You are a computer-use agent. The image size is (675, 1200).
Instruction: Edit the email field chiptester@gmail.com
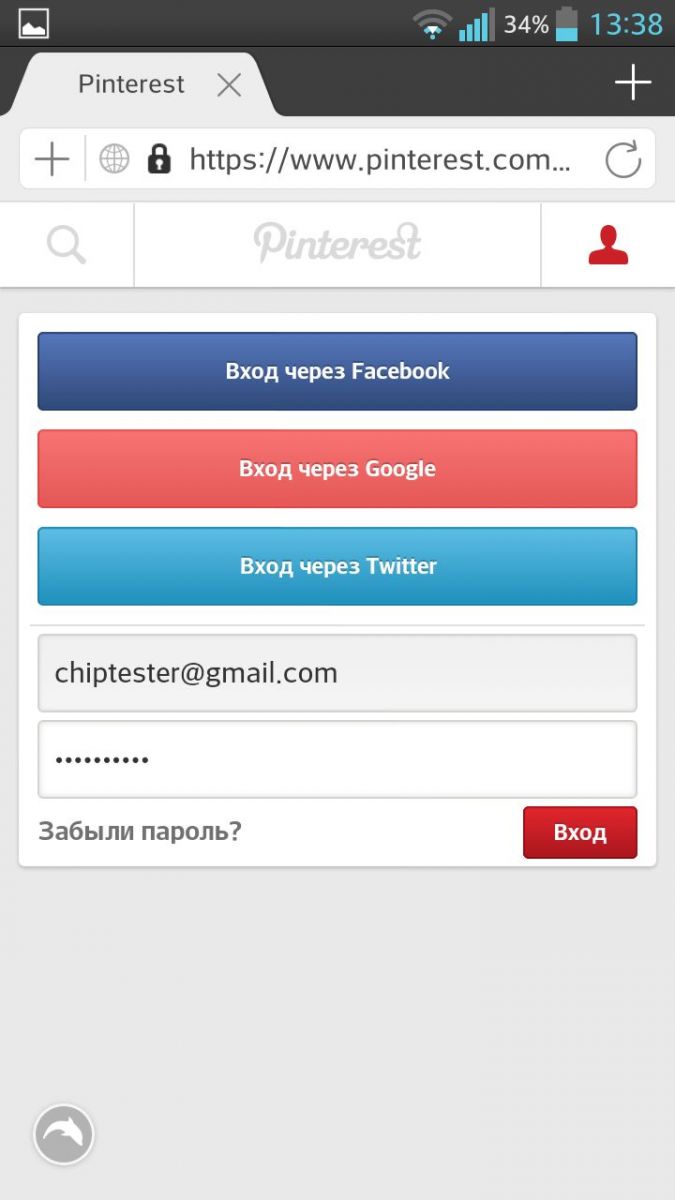click(337, 673)
